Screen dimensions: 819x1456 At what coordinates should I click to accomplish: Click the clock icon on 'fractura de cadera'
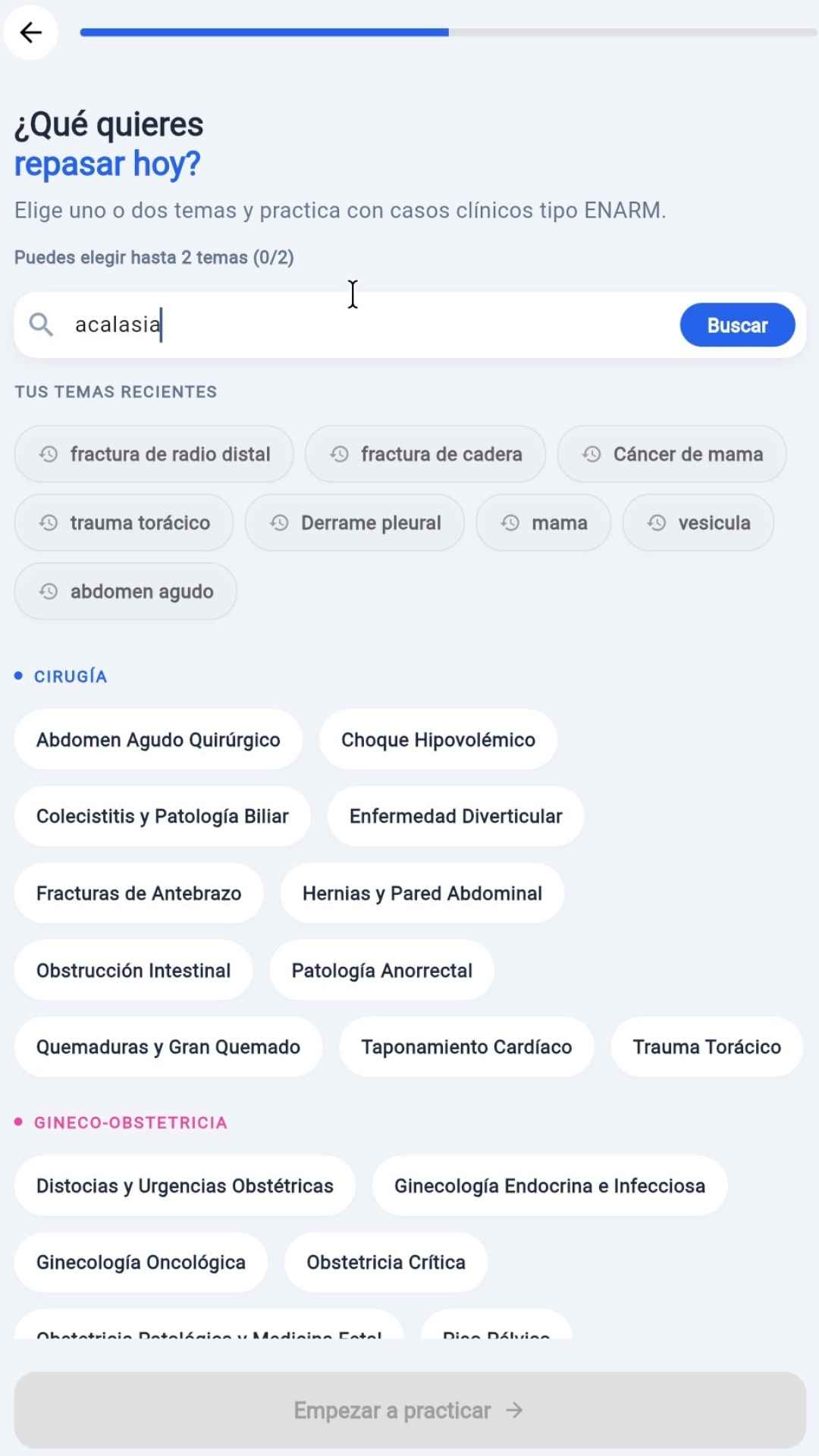tap(339, 453)
